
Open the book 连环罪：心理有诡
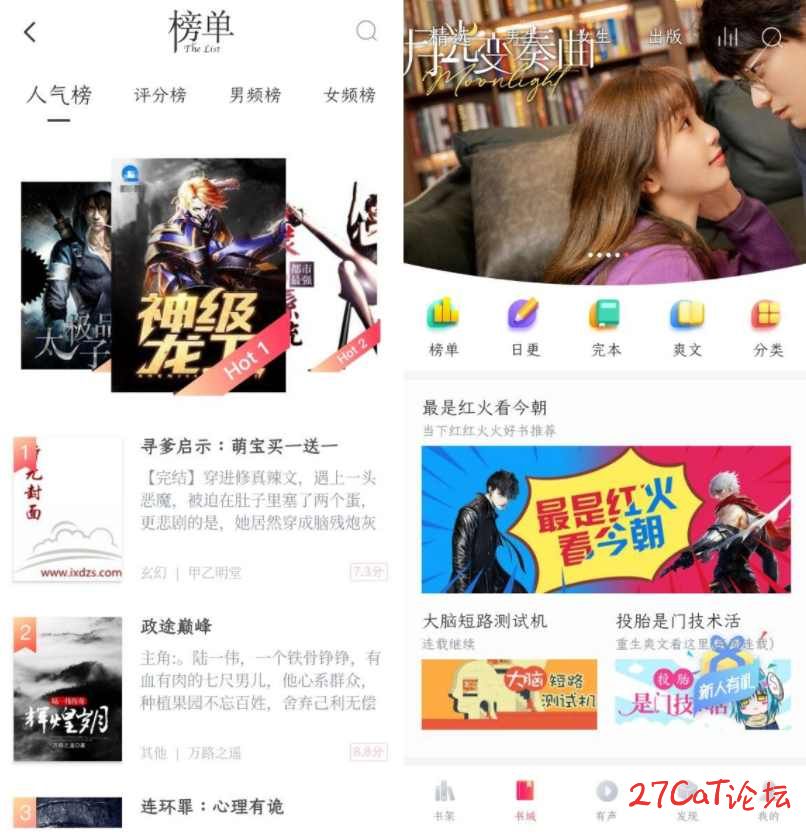tap(212, 806)
